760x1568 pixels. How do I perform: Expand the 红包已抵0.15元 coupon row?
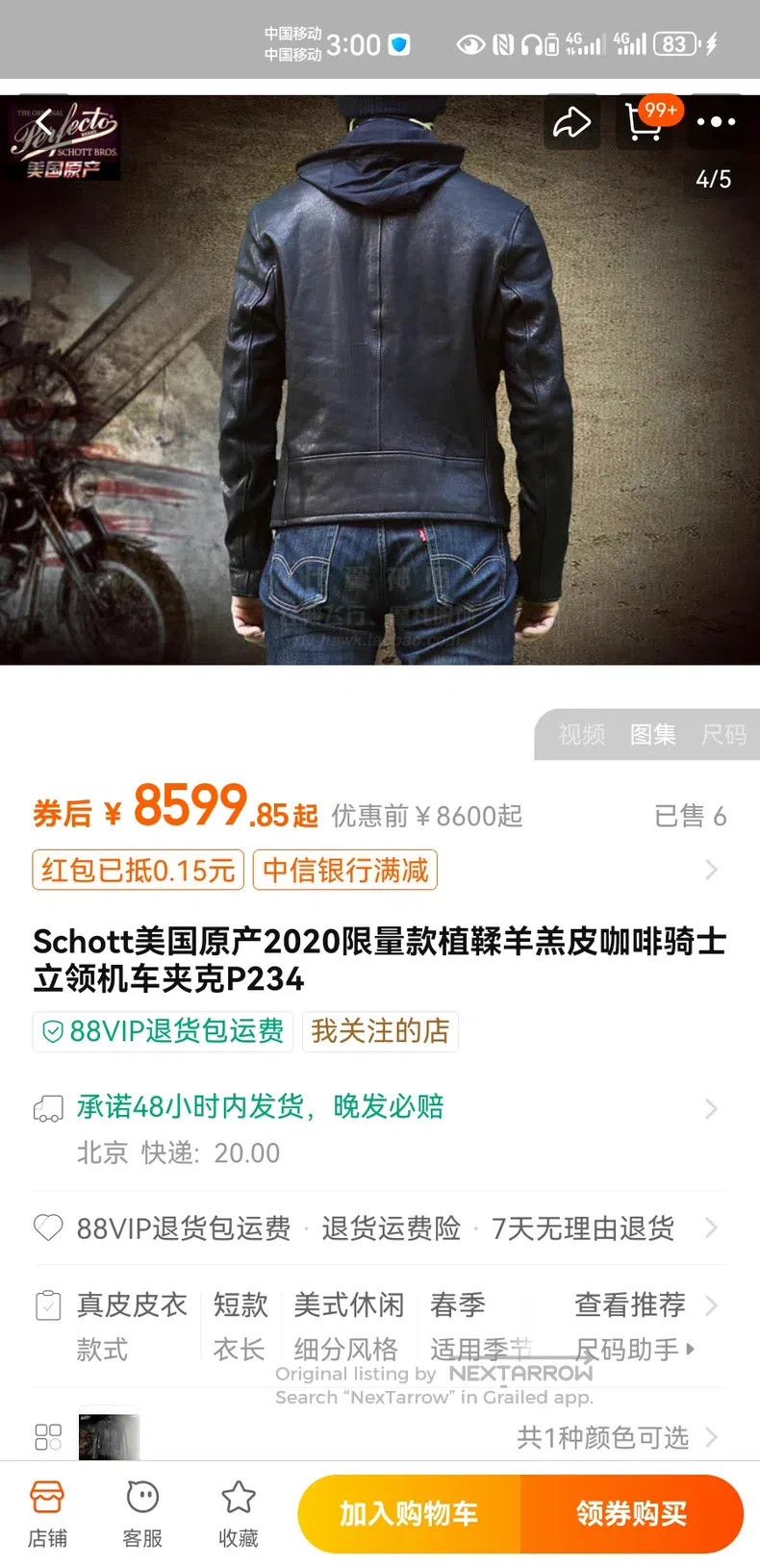(x=380, y=871)
